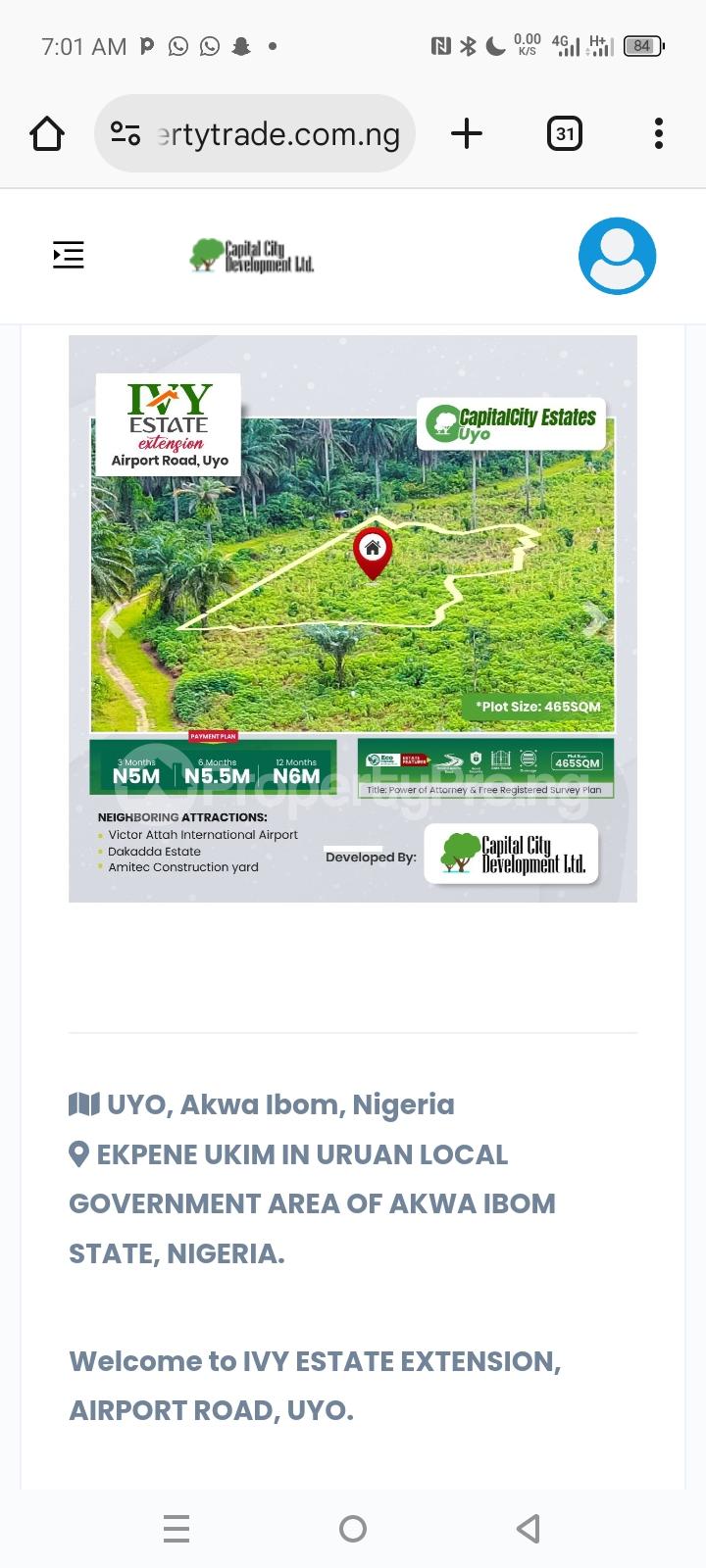
Task: Tap the back arrow in bottom navigation
Action: pos(529,1528)
